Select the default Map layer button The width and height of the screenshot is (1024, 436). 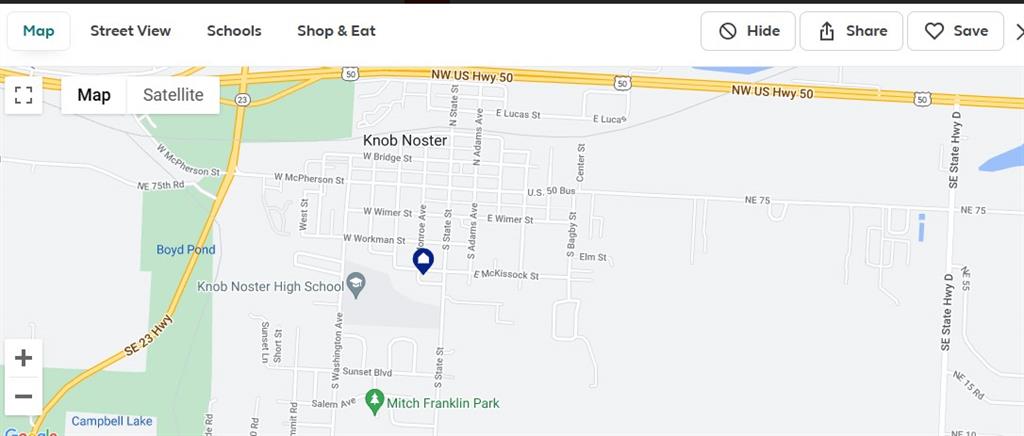[x=94, y=95]
